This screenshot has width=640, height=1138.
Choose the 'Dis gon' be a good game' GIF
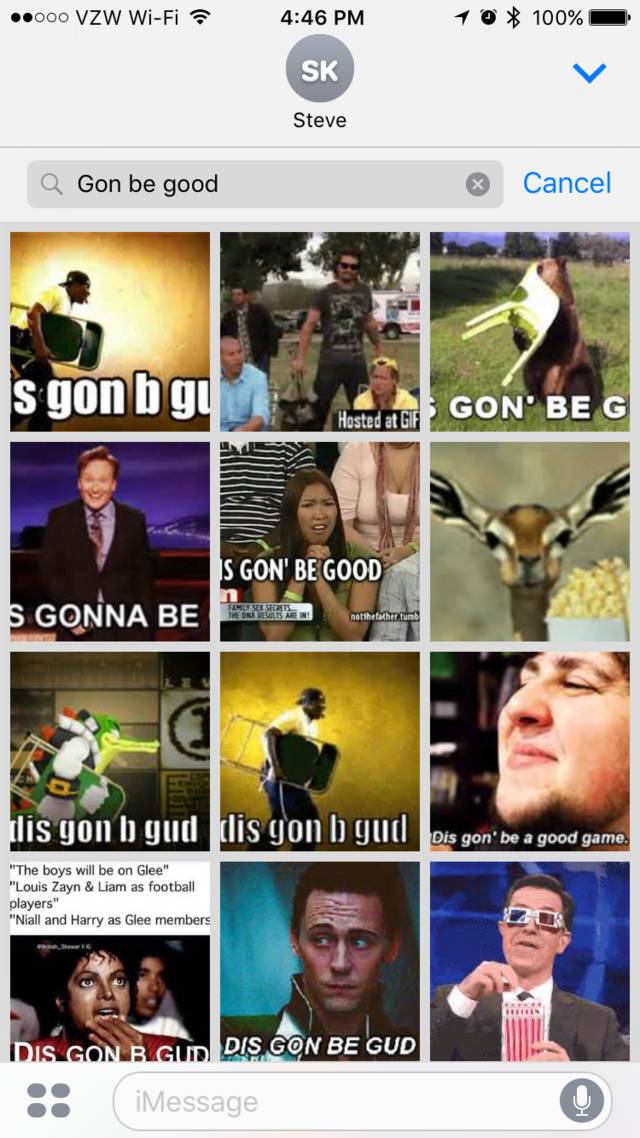tap(530, 751)
